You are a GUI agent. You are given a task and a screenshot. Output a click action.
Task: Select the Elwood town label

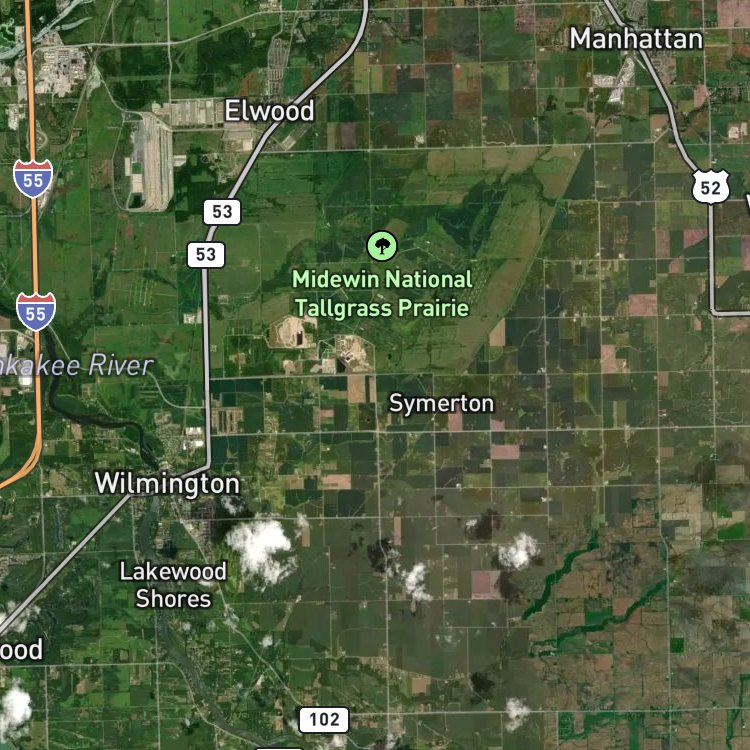point(270,111)
